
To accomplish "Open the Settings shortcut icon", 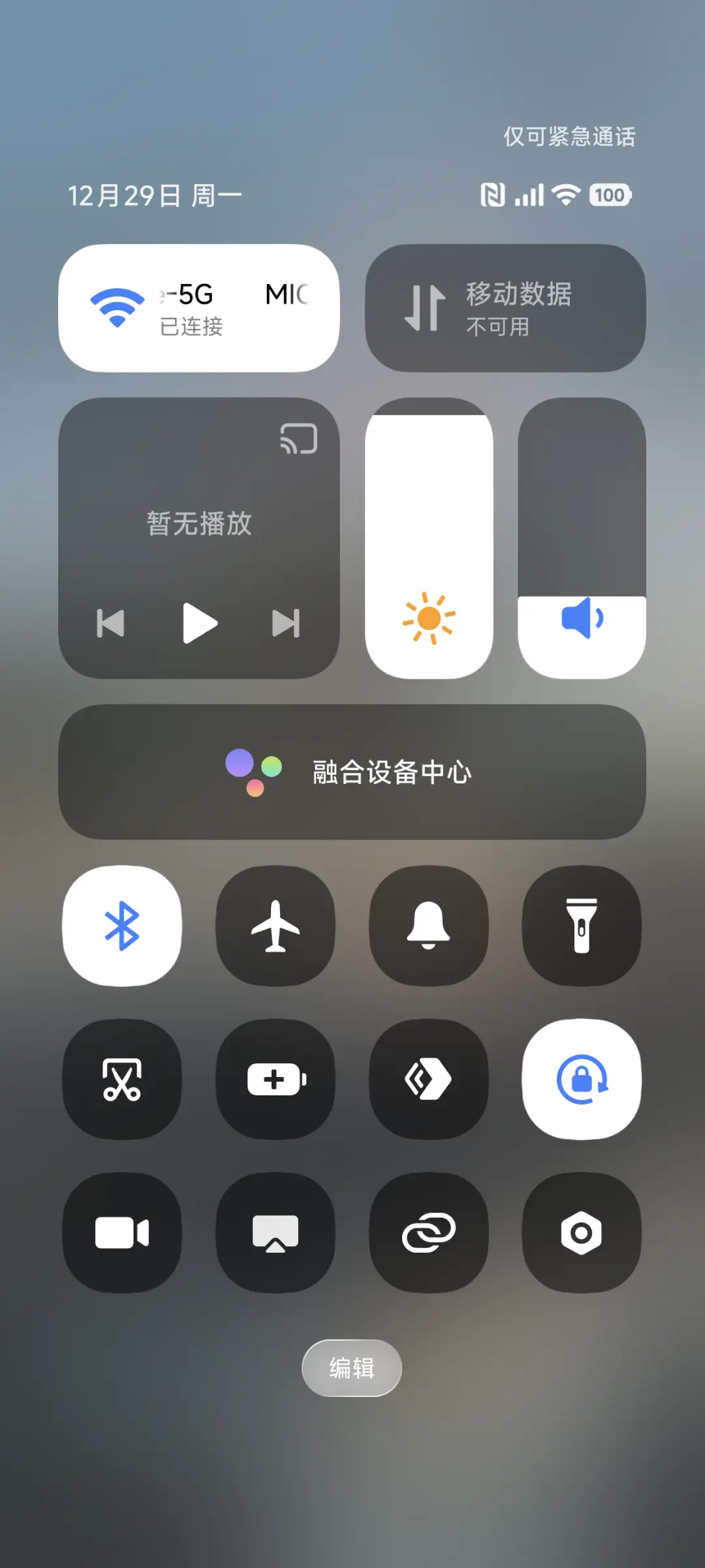I will (582, 1234).
